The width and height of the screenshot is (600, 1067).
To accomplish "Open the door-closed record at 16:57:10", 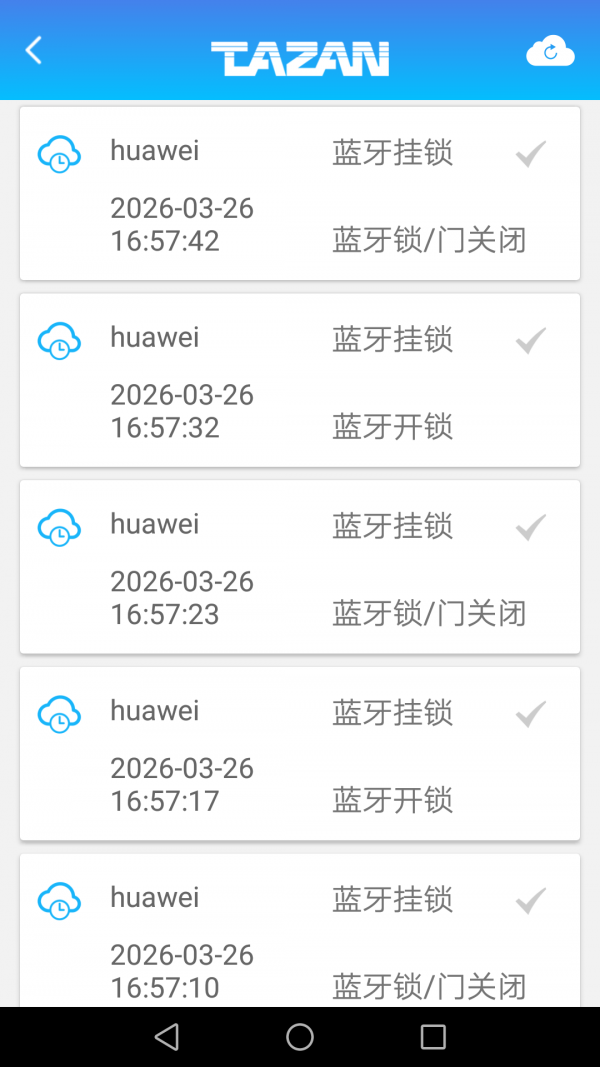I will pyautogui.click(x=300, y=930).
